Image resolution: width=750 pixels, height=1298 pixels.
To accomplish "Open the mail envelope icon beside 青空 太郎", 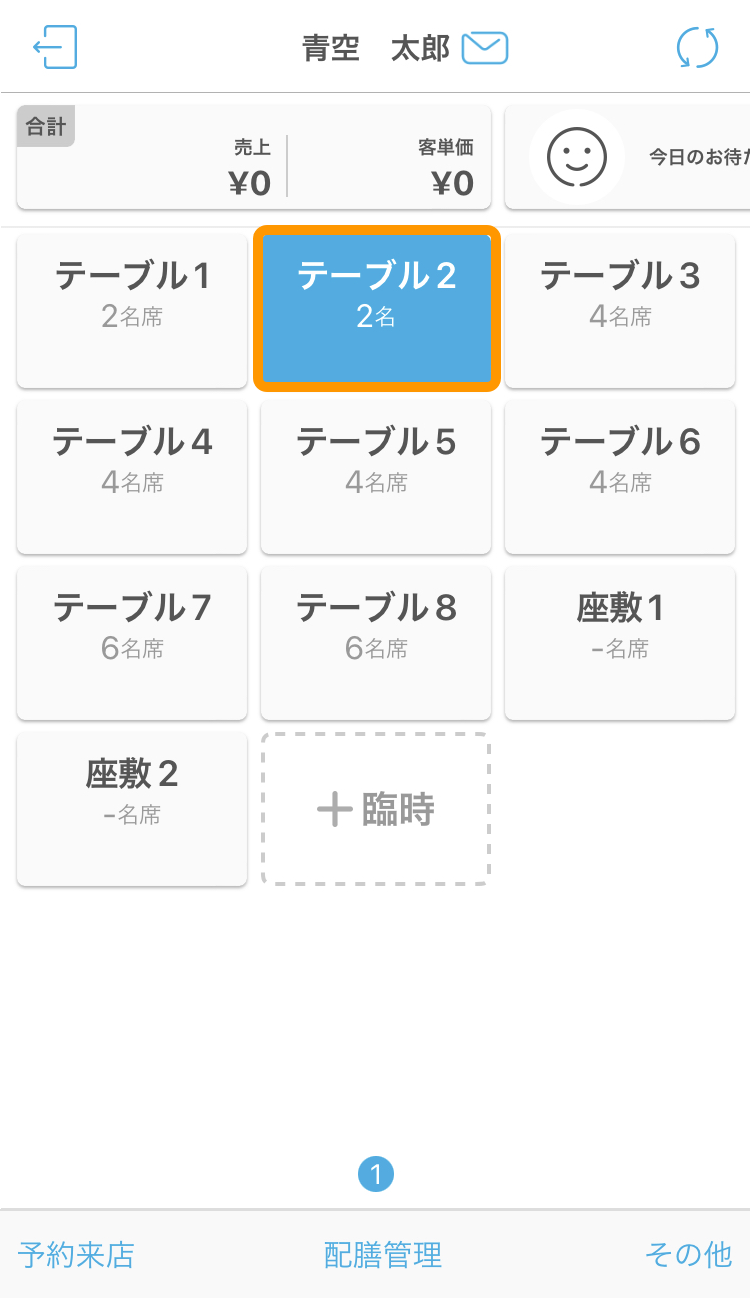I will 484,47.
